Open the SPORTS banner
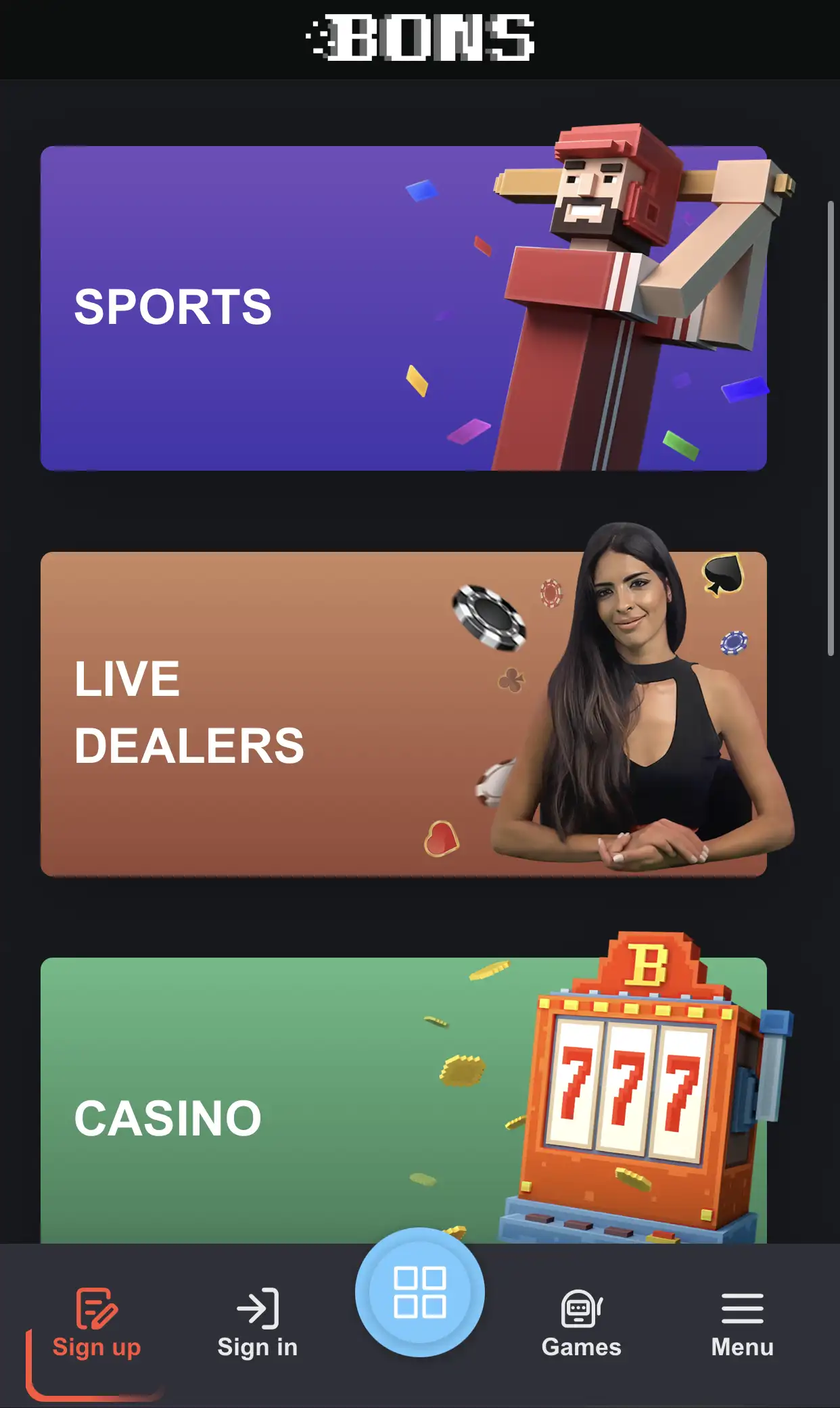Image resolution: width=840 pixels, height=1408 pixels. pyautogui.click(x=271, y=306)
